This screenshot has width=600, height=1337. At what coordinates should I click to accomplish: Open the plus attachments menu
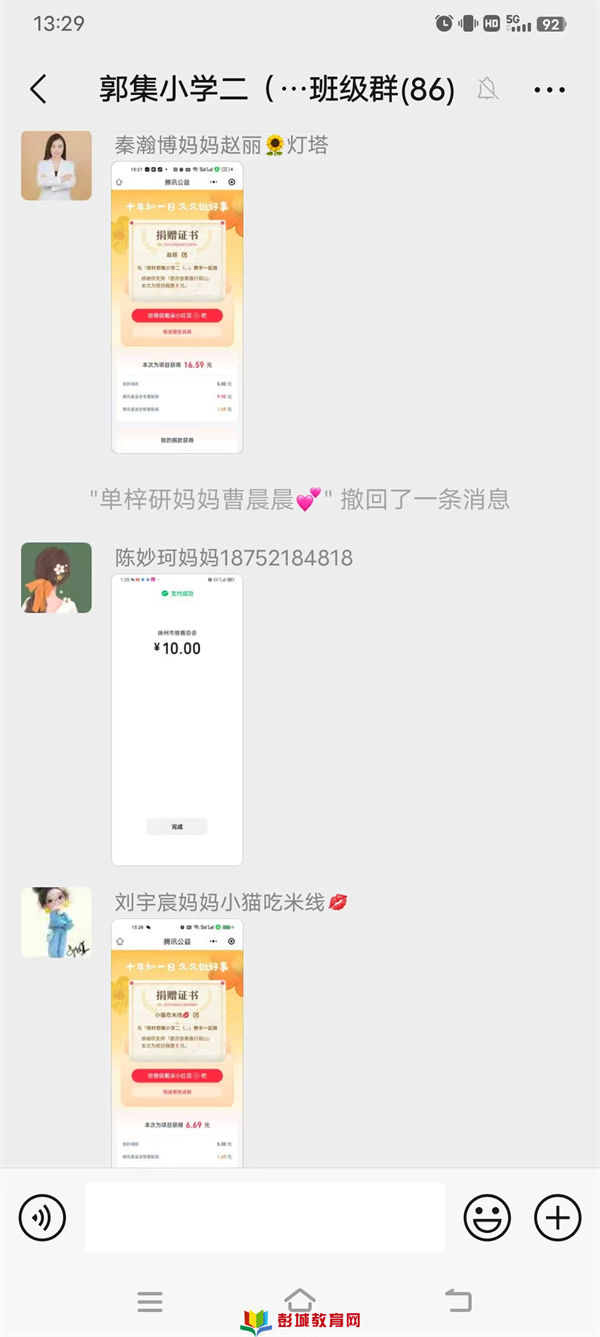click(x=557, y=1217)
